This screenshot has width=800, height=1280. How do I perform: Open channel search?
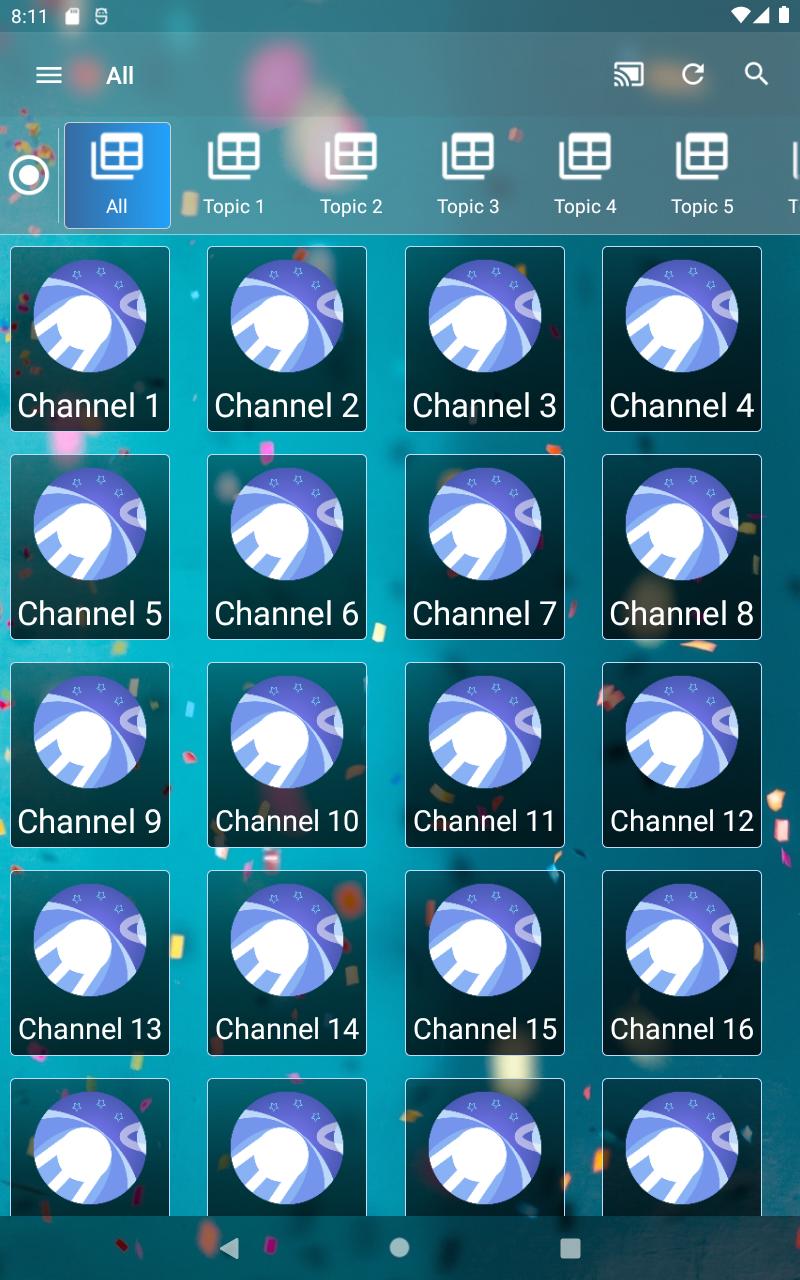757,75
